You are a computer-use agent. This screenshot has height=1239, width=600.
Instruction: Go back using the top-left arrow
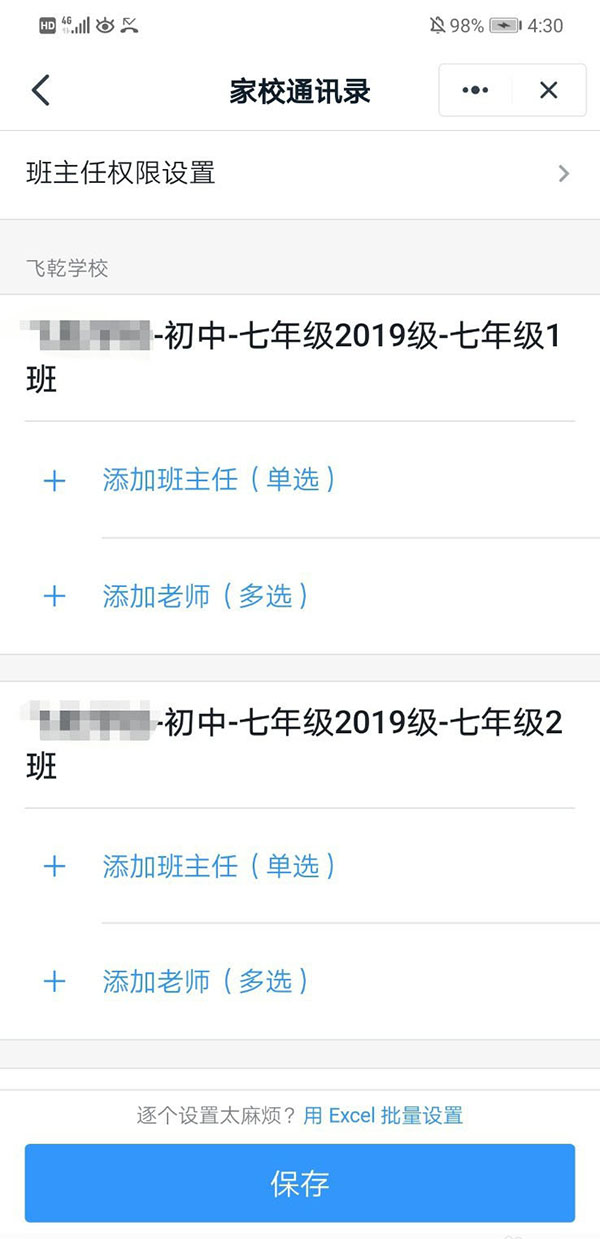click(x=40, y=91)
